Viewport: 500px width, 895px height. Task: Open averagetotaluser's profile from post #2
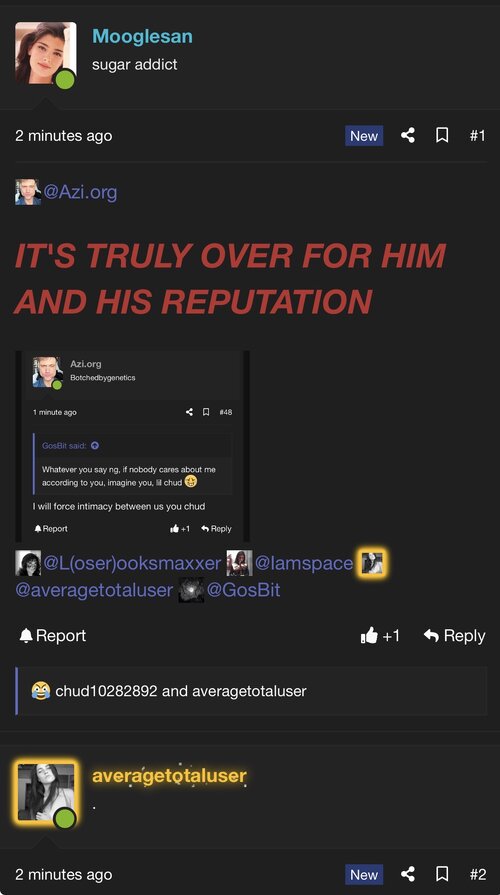(169, 776)
